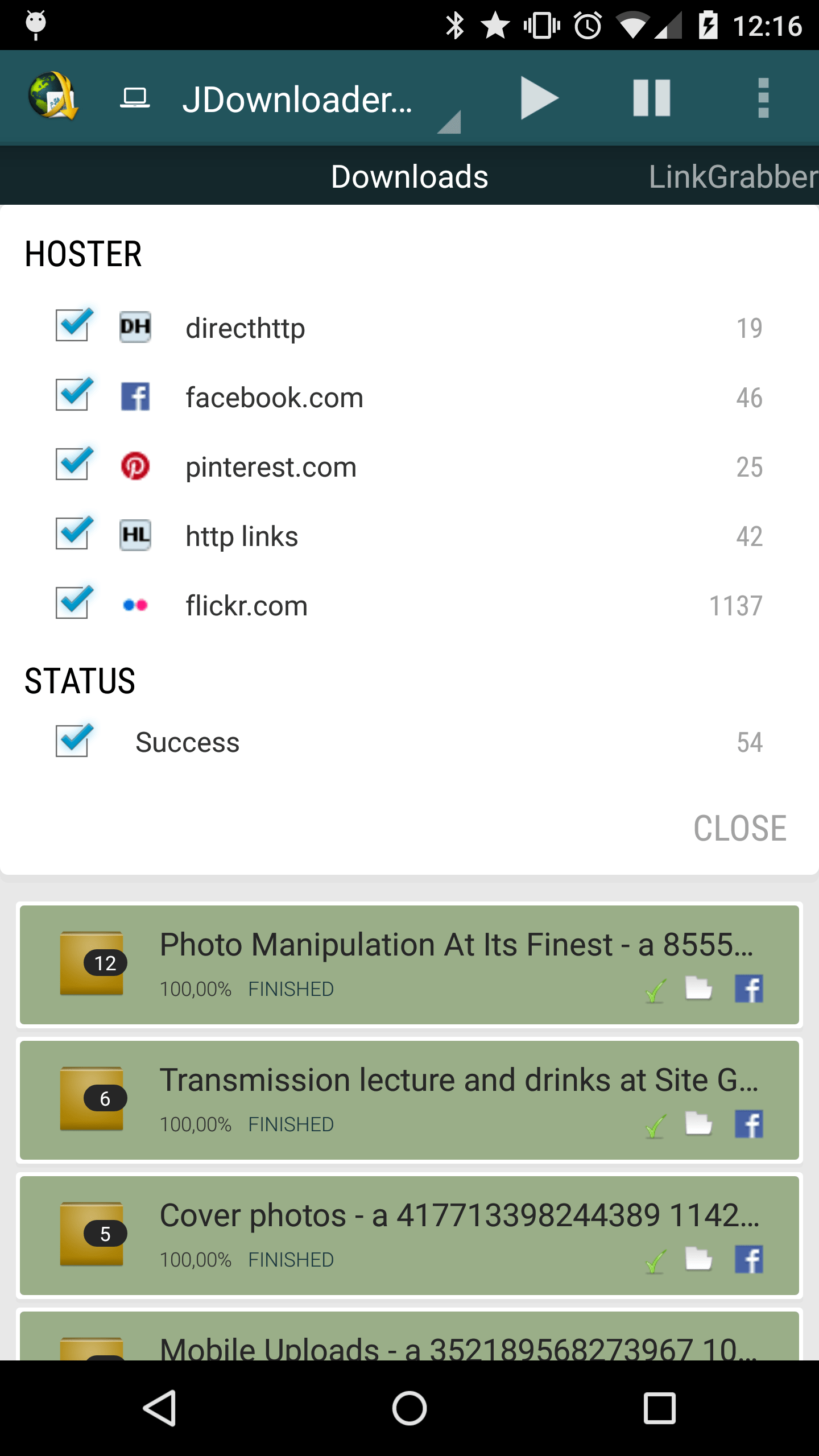Image resolution: width=819 pixels, height=1456 pixels.
Task: Switch to the LinkGrabber tab
Action: click(x=734, y=176)
